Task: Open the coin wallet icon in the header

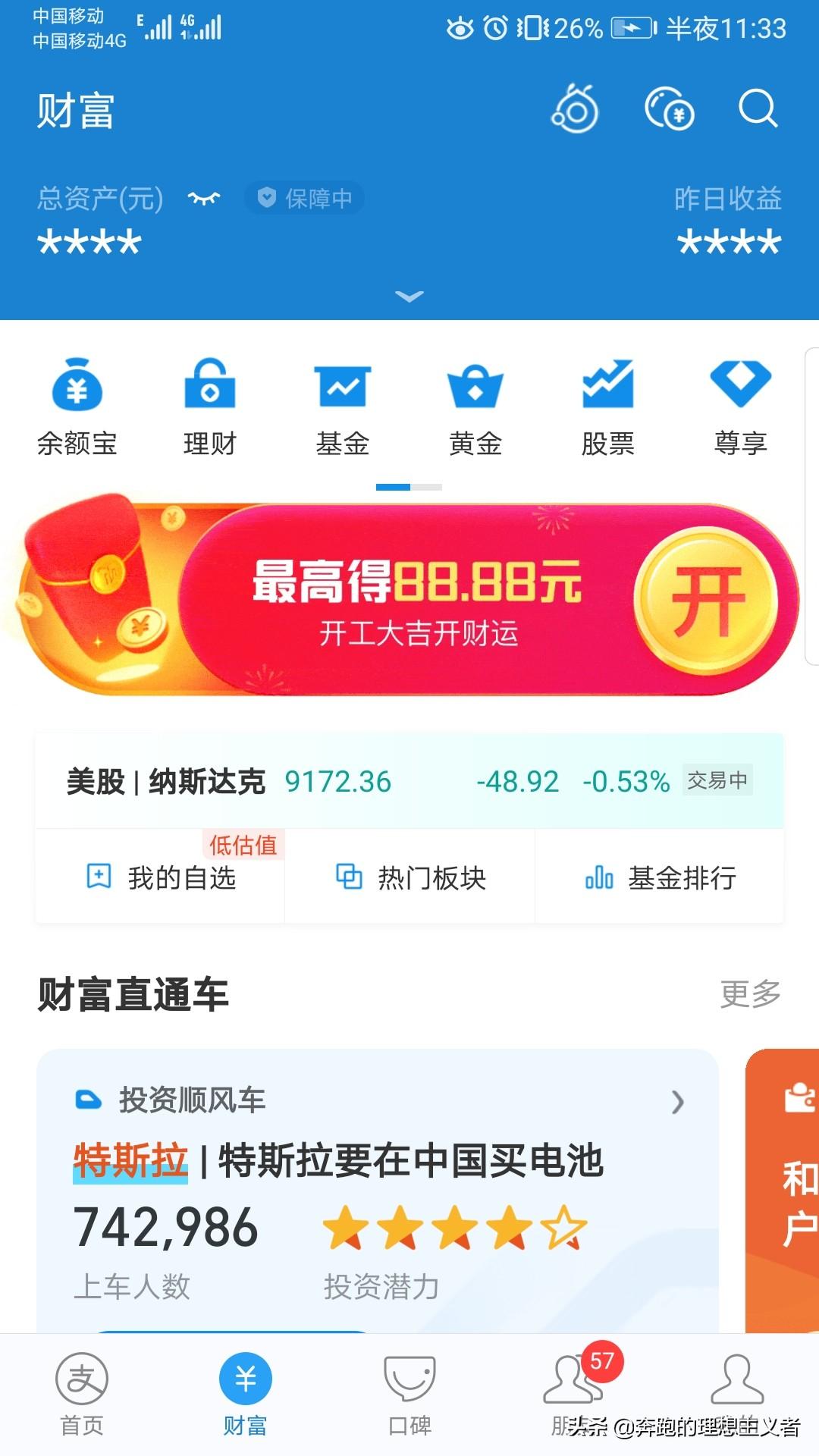Action: pyautogui.click(x=669, y=109)
